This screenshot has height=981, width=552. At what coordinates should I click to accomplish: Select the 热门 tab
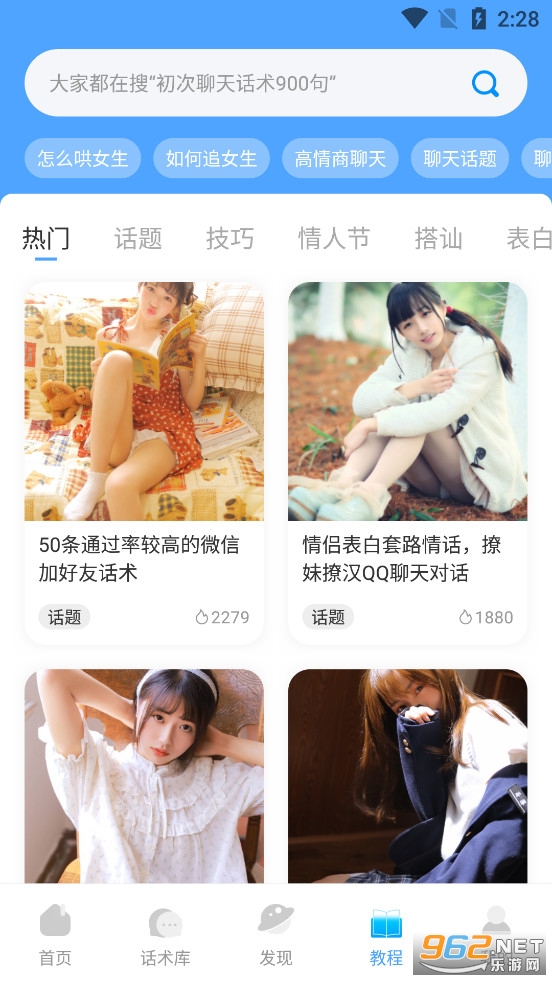[46, 238]
